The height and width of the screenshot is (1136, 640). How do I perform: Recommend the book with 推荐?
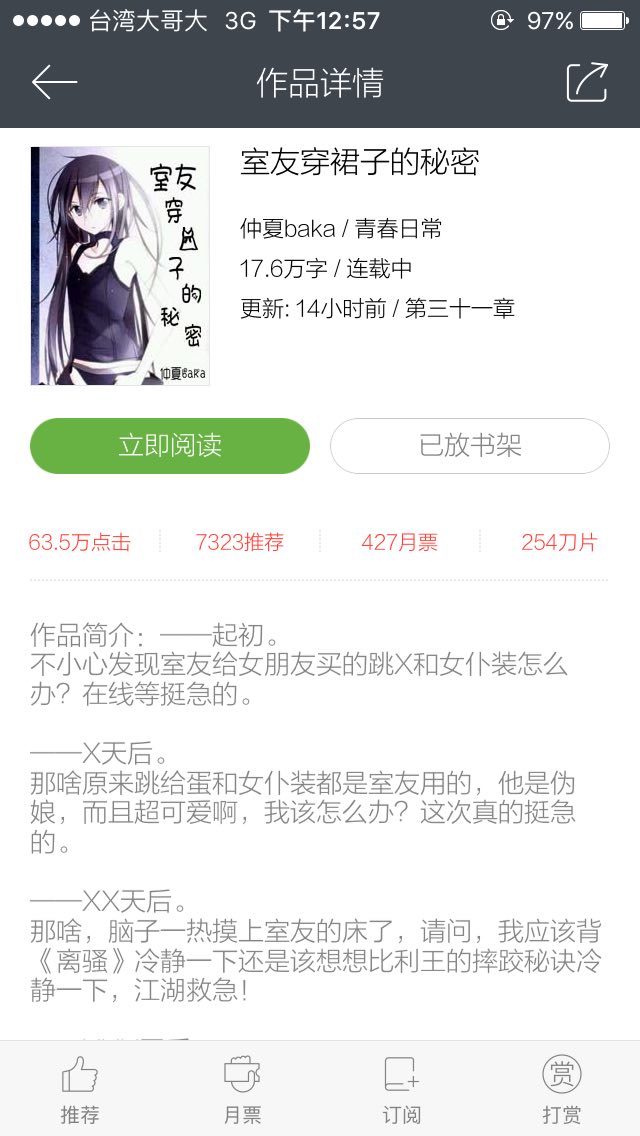[80, 1090]
